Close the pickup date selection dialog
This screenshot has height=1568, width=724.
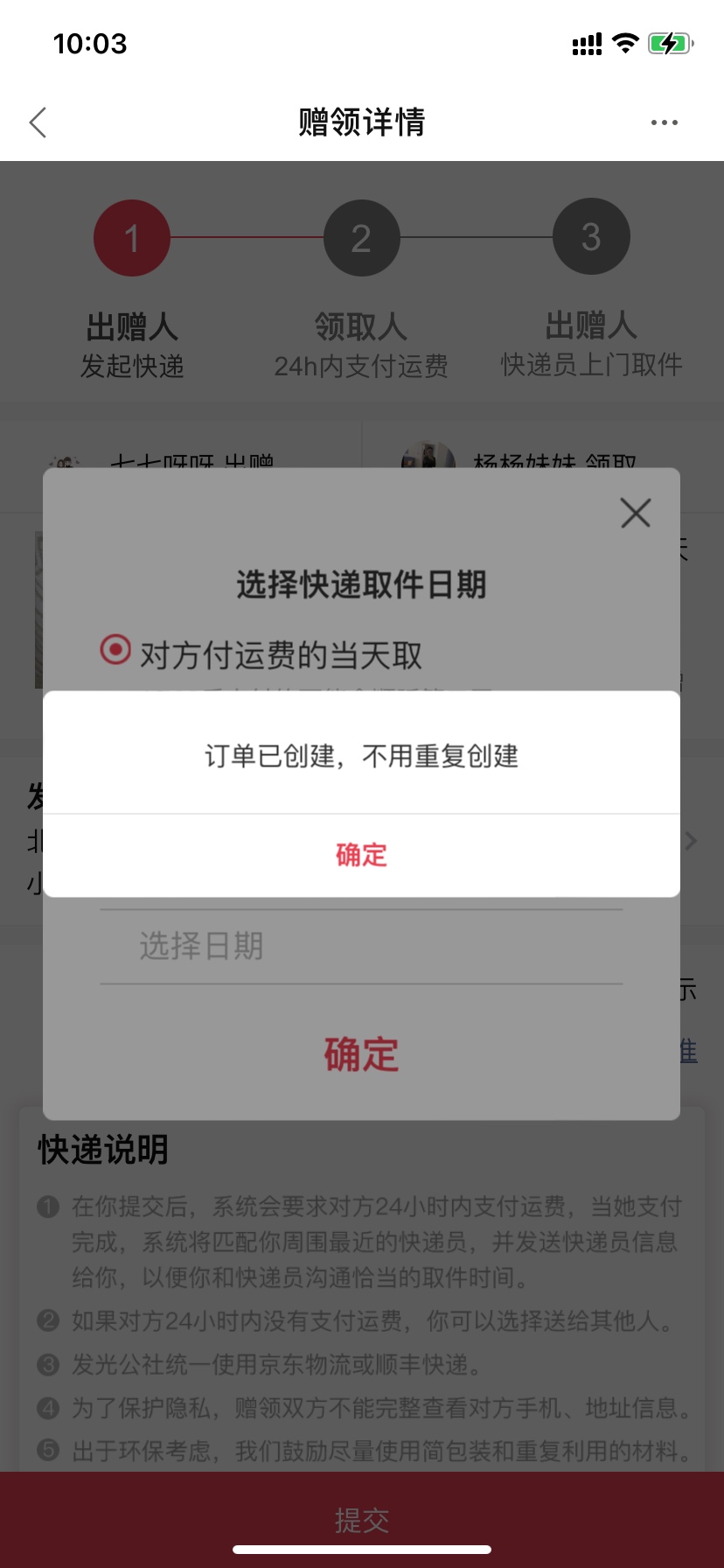[636, 513]
